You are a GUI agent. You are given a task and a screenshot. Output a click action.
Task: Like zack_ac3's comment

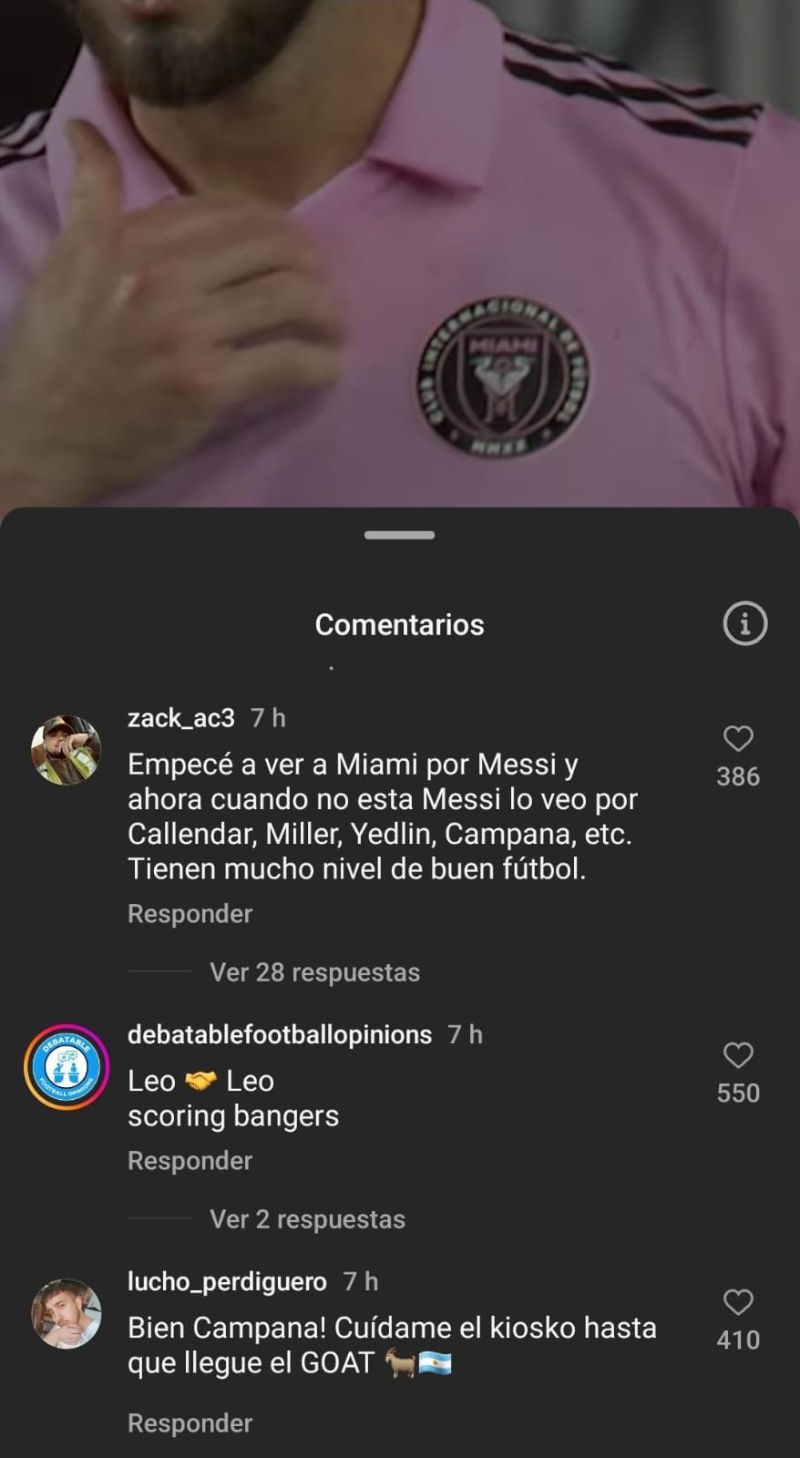point(738,739)
